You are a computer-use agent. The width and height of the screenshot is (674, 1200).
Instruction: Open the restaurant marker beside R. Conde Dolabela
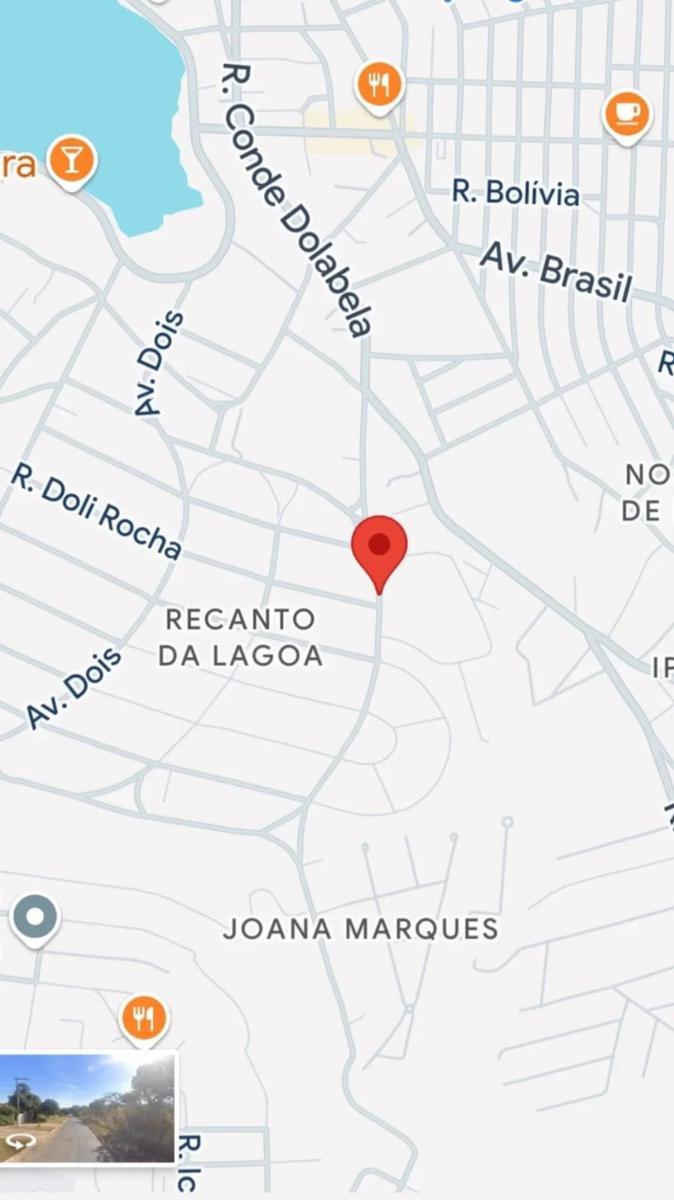(x=379, y=86)
